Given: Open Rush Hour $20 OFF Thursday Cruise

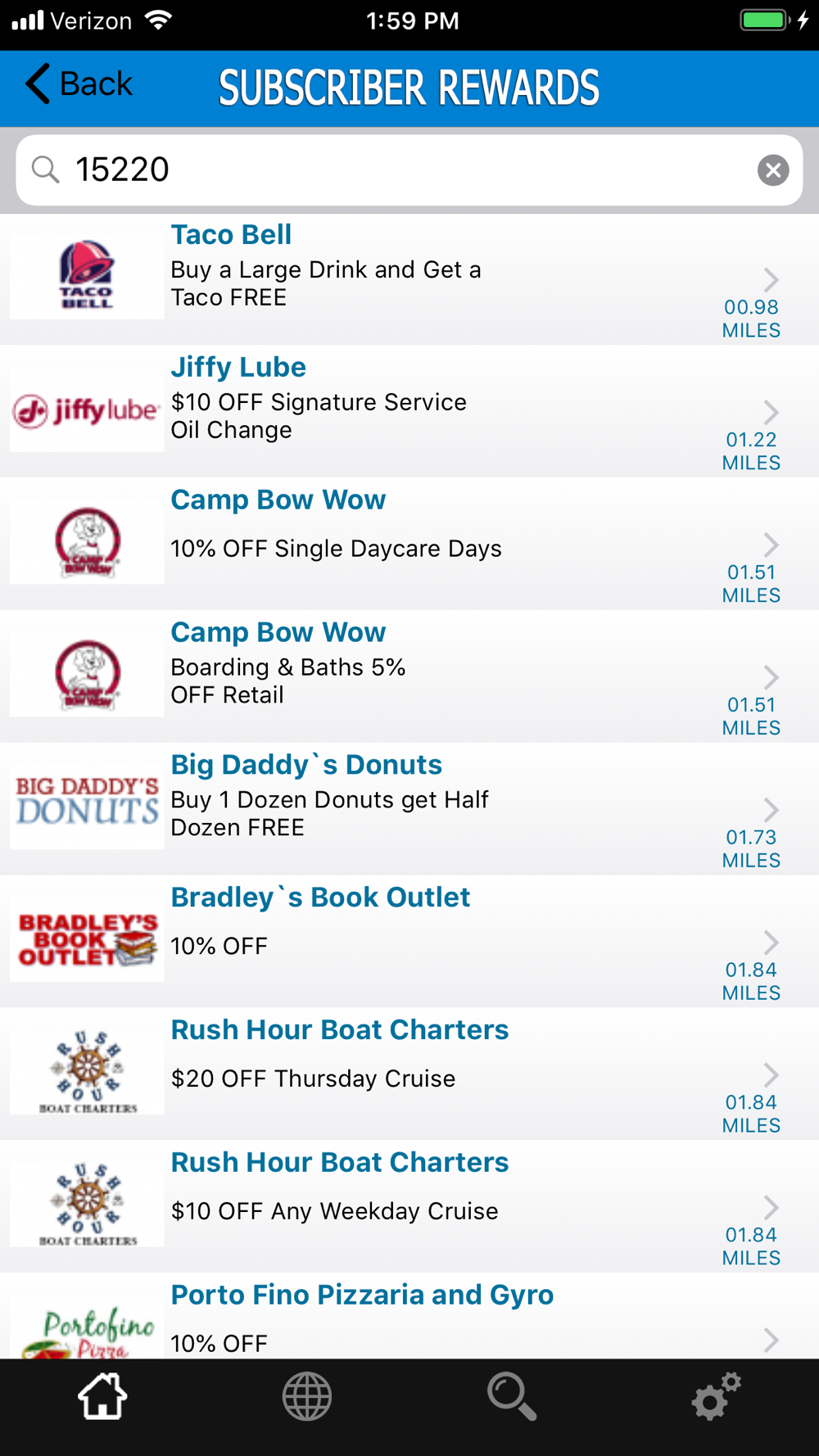Looking at the screenshot, I should [x=409, y=1074].
